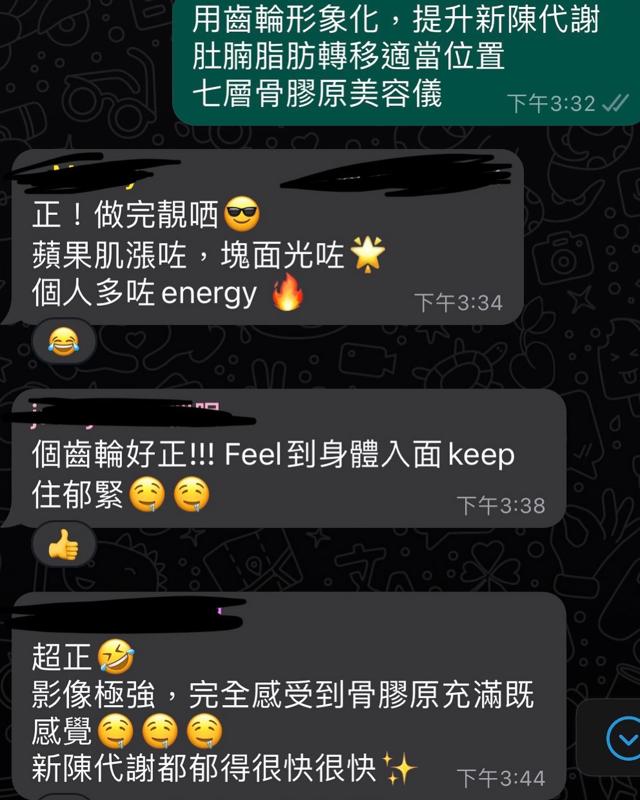Open the laughing emoji reaction under energy message
640x800 pixels.
pos(64,345)
